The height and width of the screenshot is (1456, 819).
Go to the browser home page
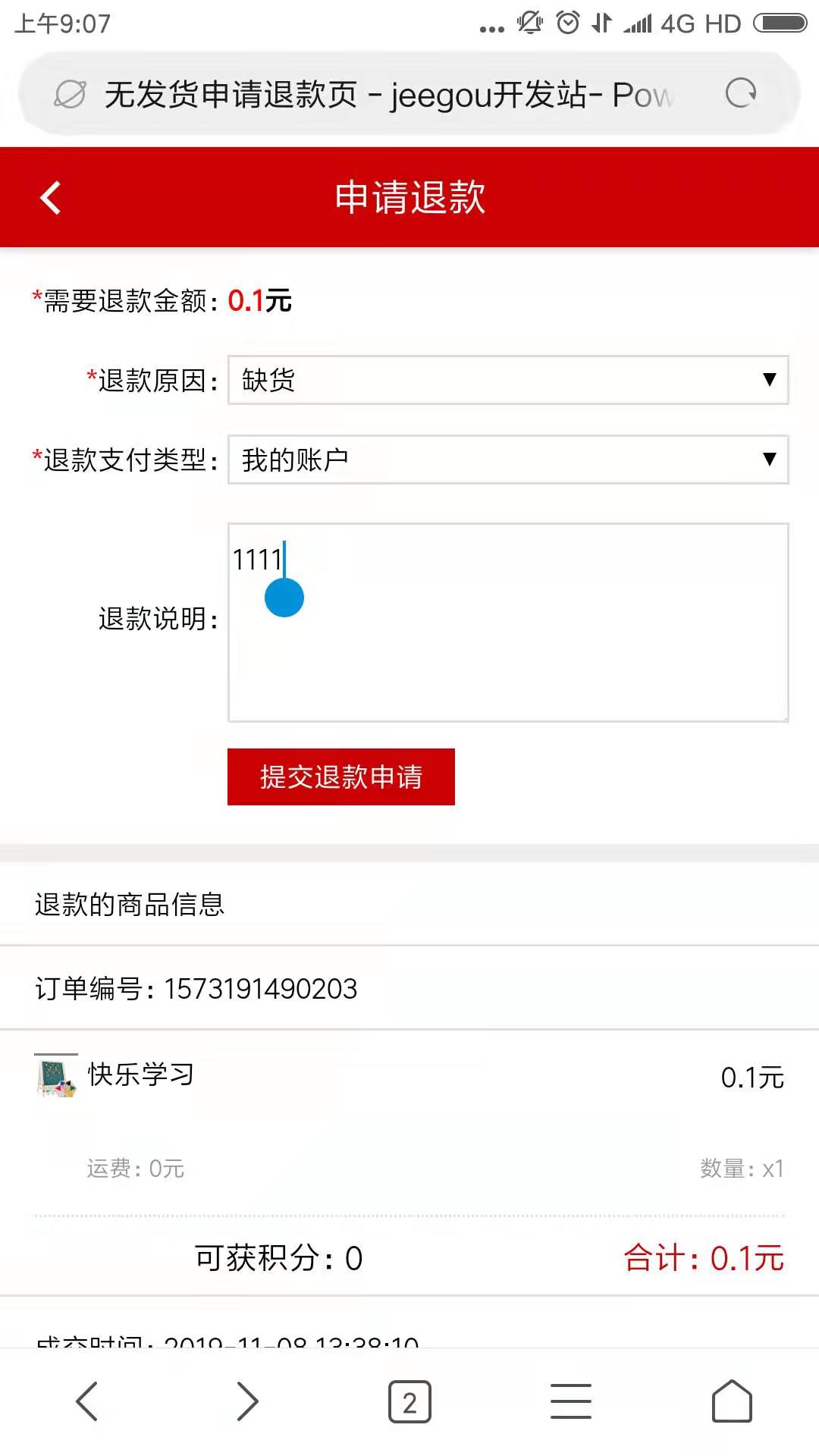pyautogui.click(x=732, y=1401)
